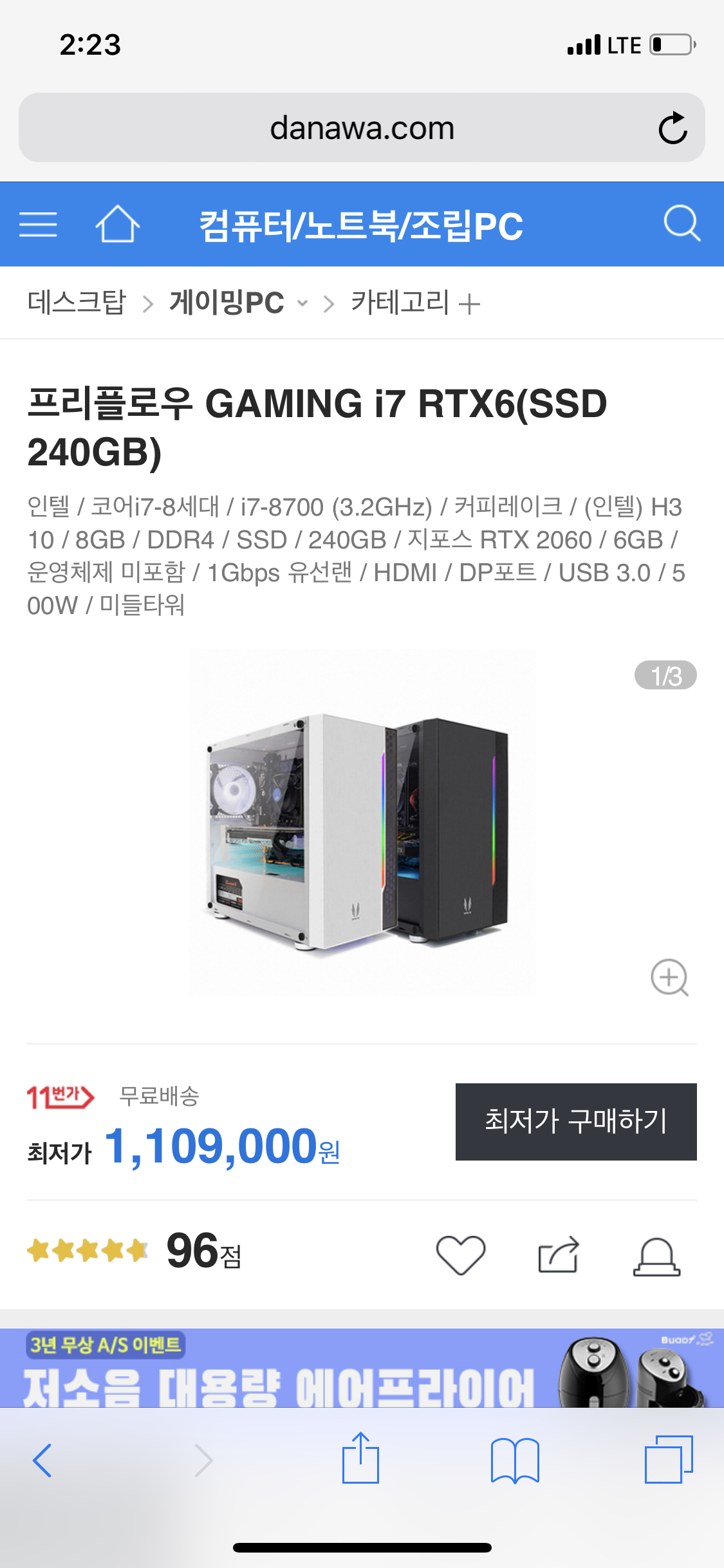Open Safari bookmarks
Screen dimensions: 724x1568
click(x=515, y=1460)
